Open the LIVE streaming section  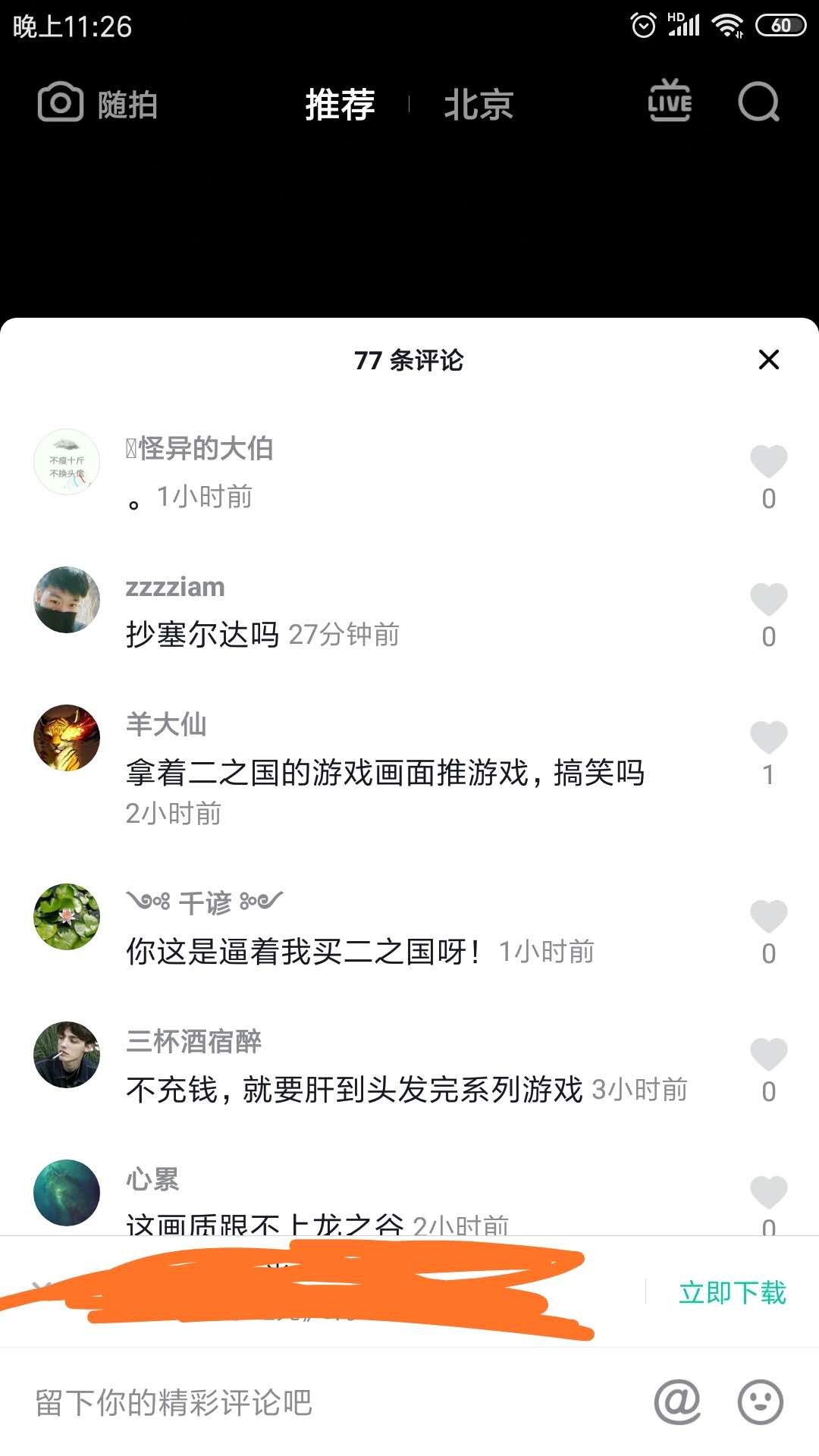tap(670, 102)
